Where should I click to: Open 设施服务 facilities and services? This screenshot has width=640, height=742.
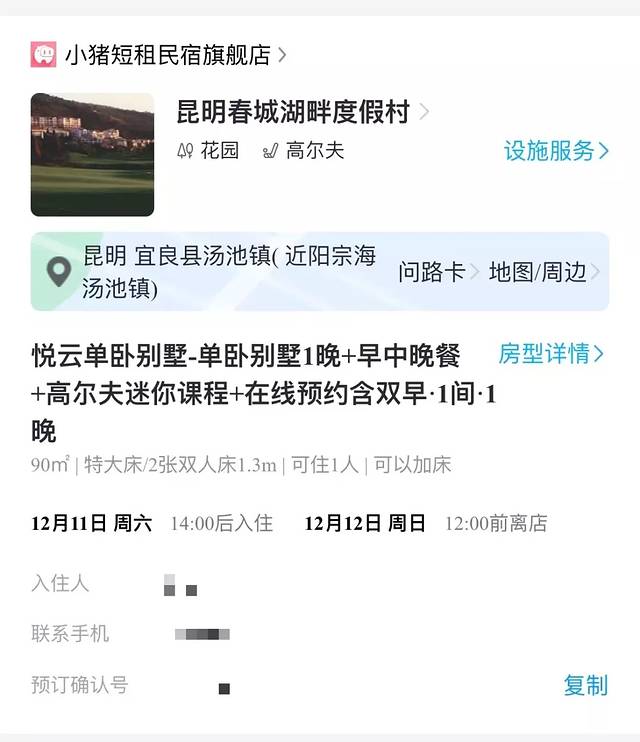point(556,151)
